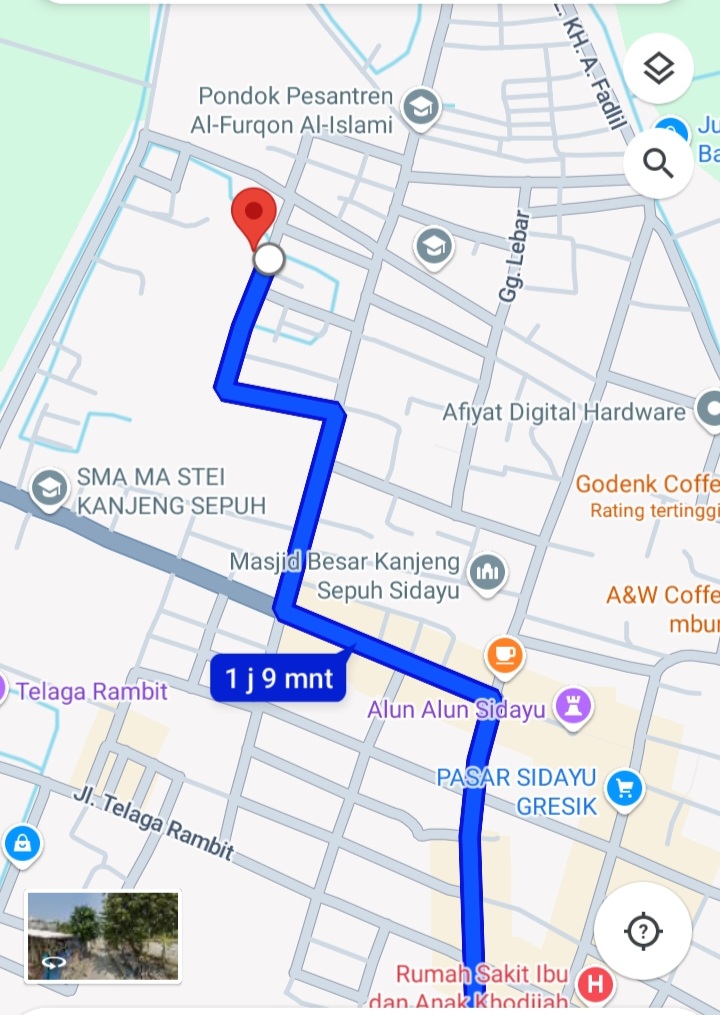Select SMA MA STEI KANJENG SEPUH marker
Image resolution: width=720 pixels, height=1015 pixels.
pos(47,489)
